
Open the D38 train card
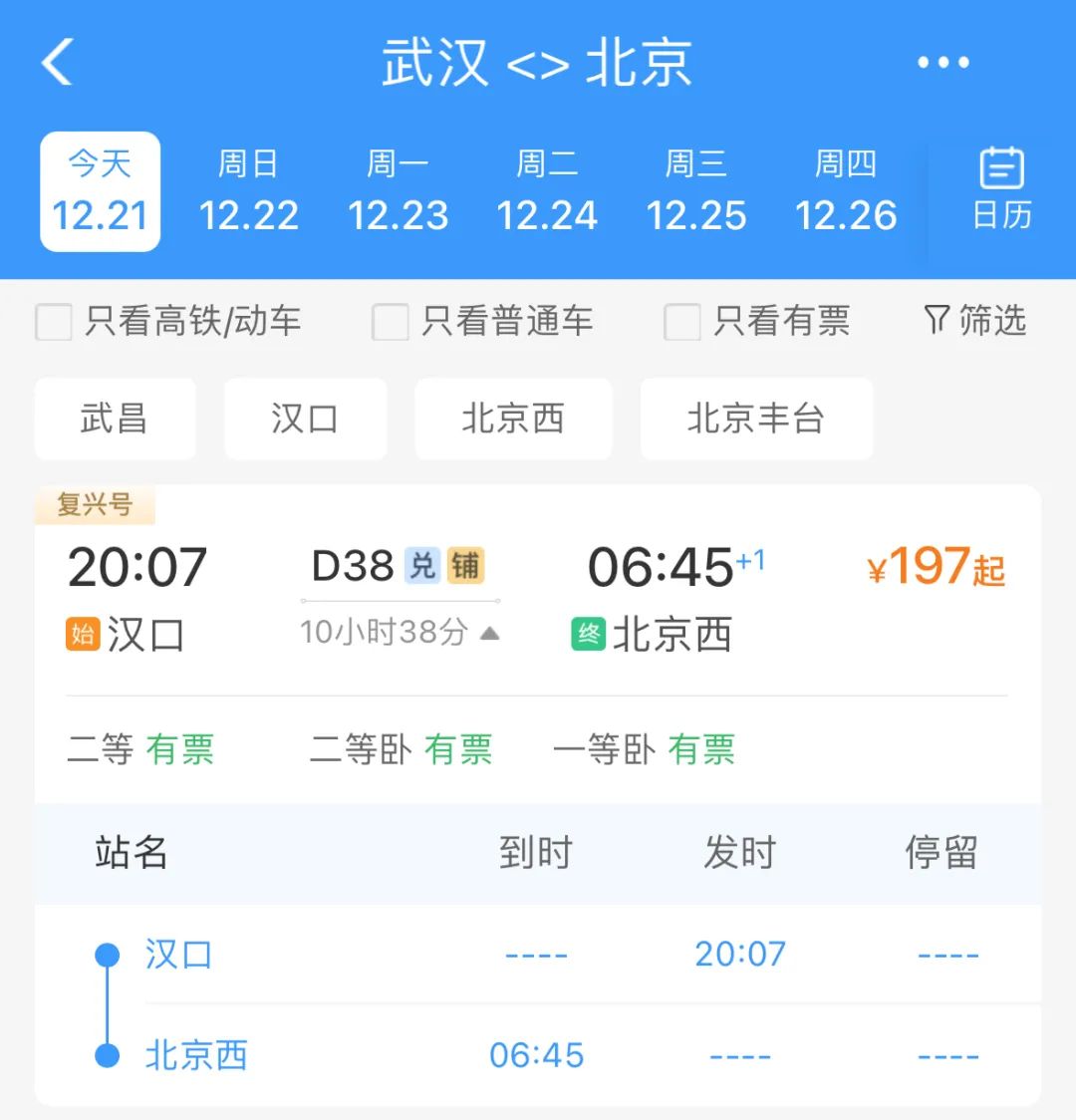pos(538,598)
